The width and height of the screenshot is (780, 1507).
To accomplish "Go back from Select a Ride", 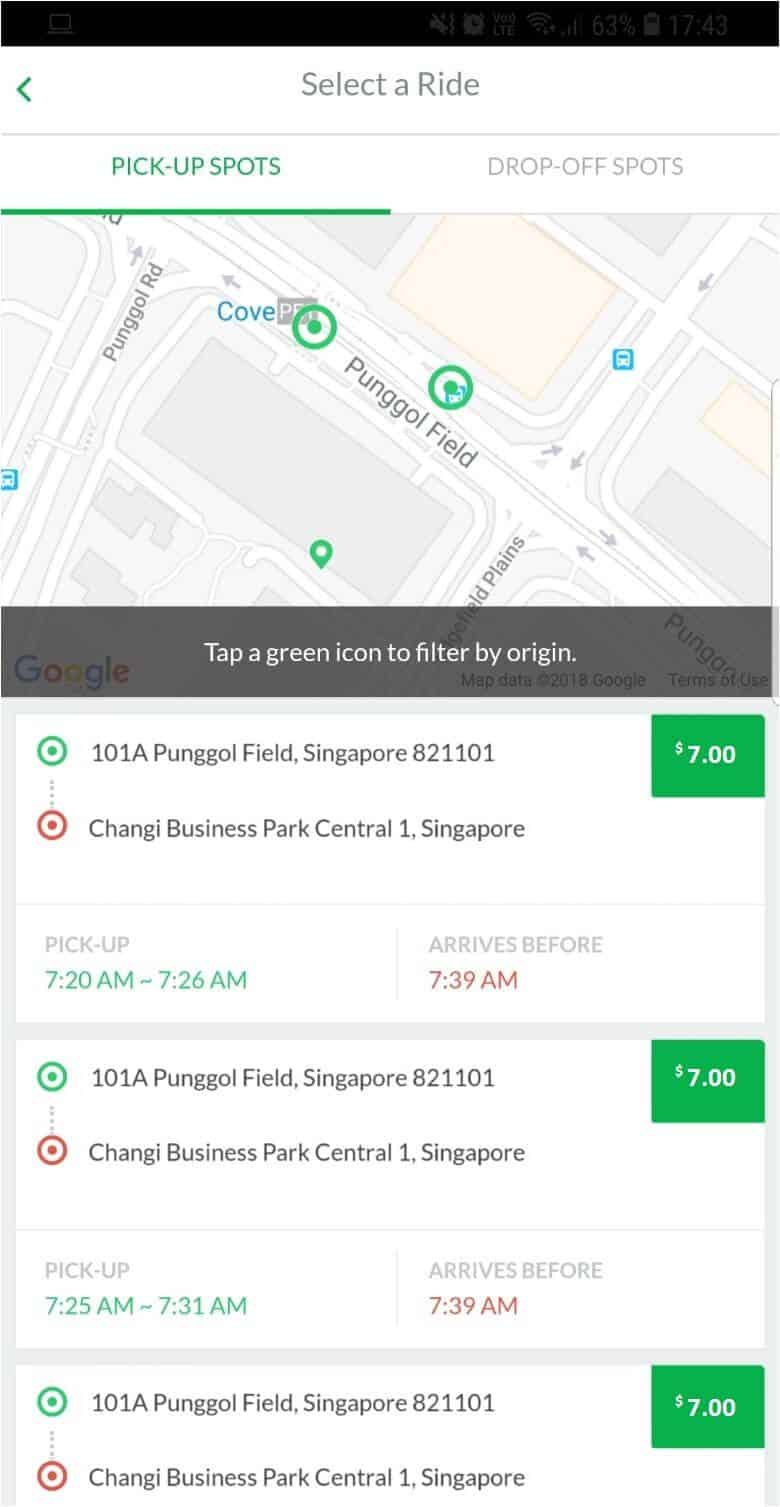I will (25, 89).
